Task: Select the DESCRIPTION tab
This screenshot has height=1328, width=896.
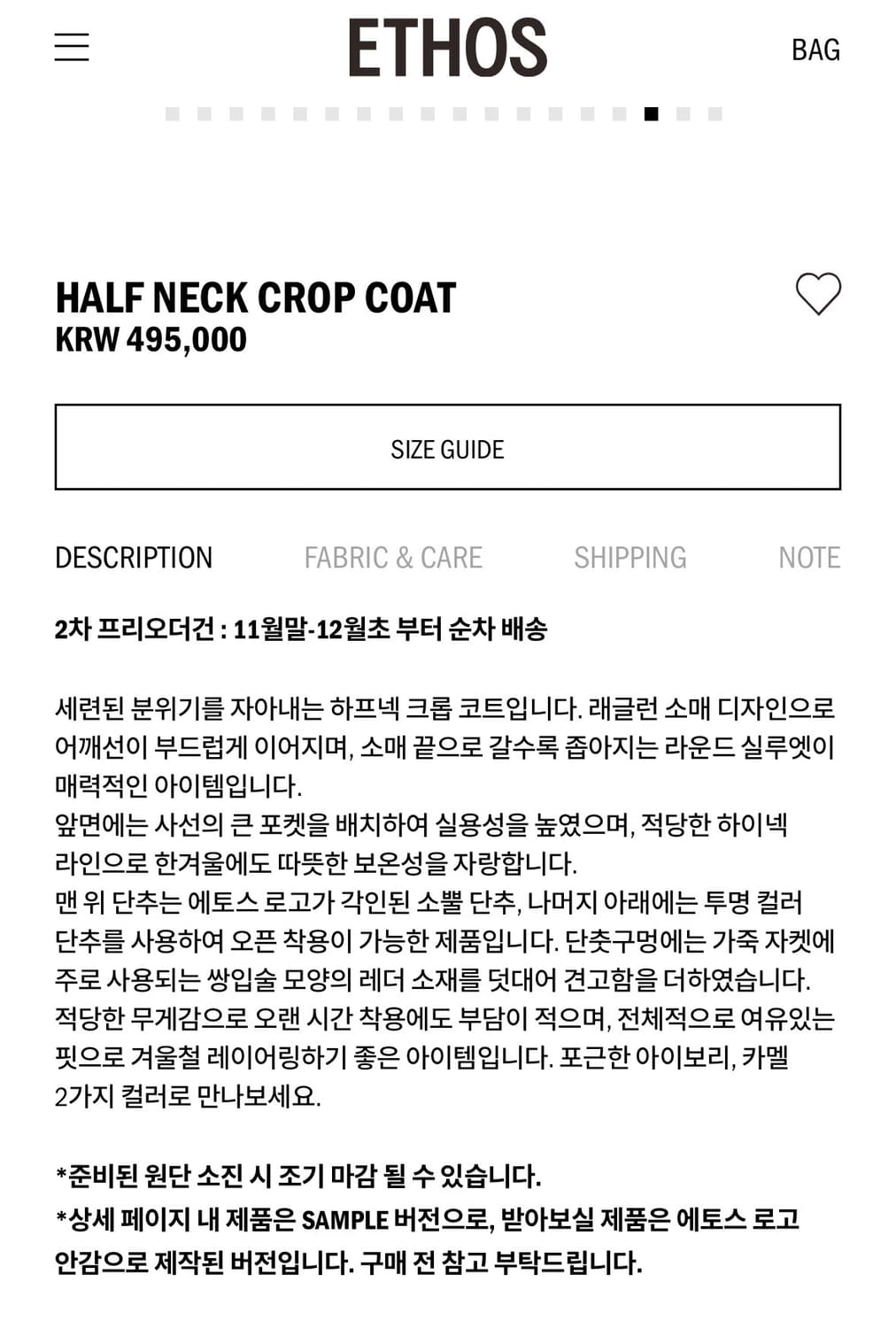Action: (x=135, y=557)
